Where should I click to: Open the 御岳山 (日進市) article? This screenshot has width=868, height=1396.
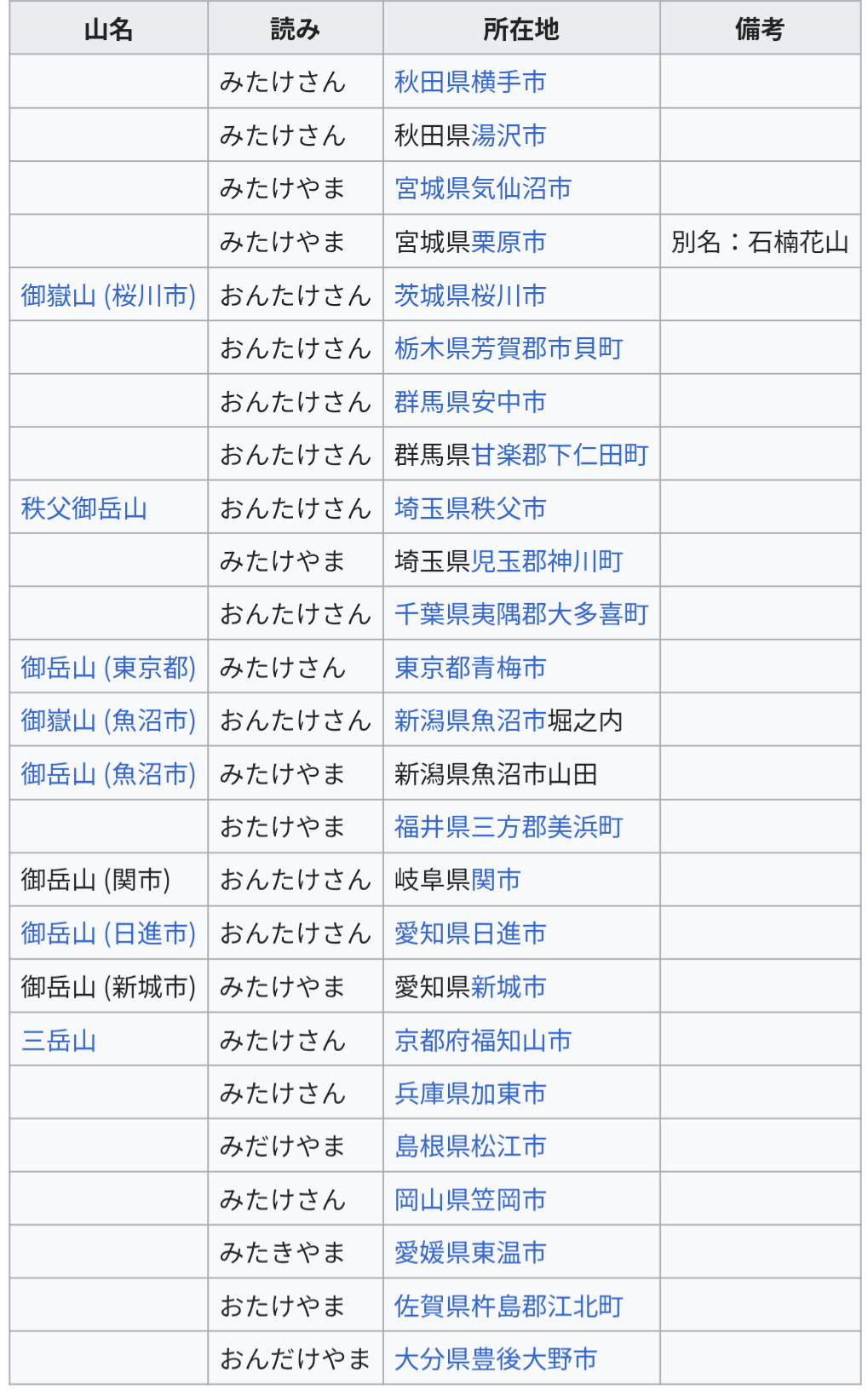click(x=108, y=934)
